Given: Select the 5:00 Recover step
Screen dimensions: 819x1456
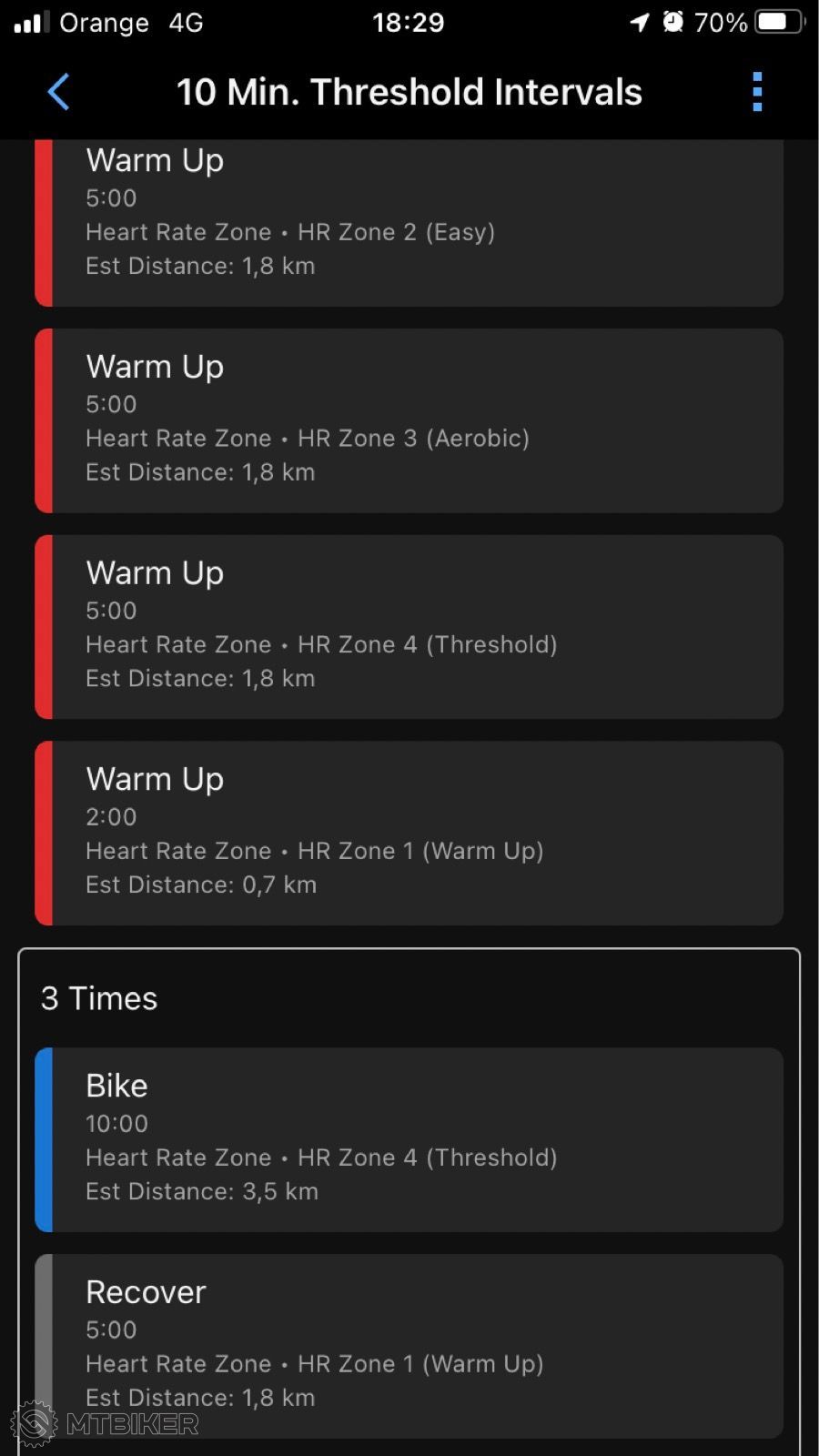Looking at the screenshot, I should pyautogui.click(x=409, y=1347).
